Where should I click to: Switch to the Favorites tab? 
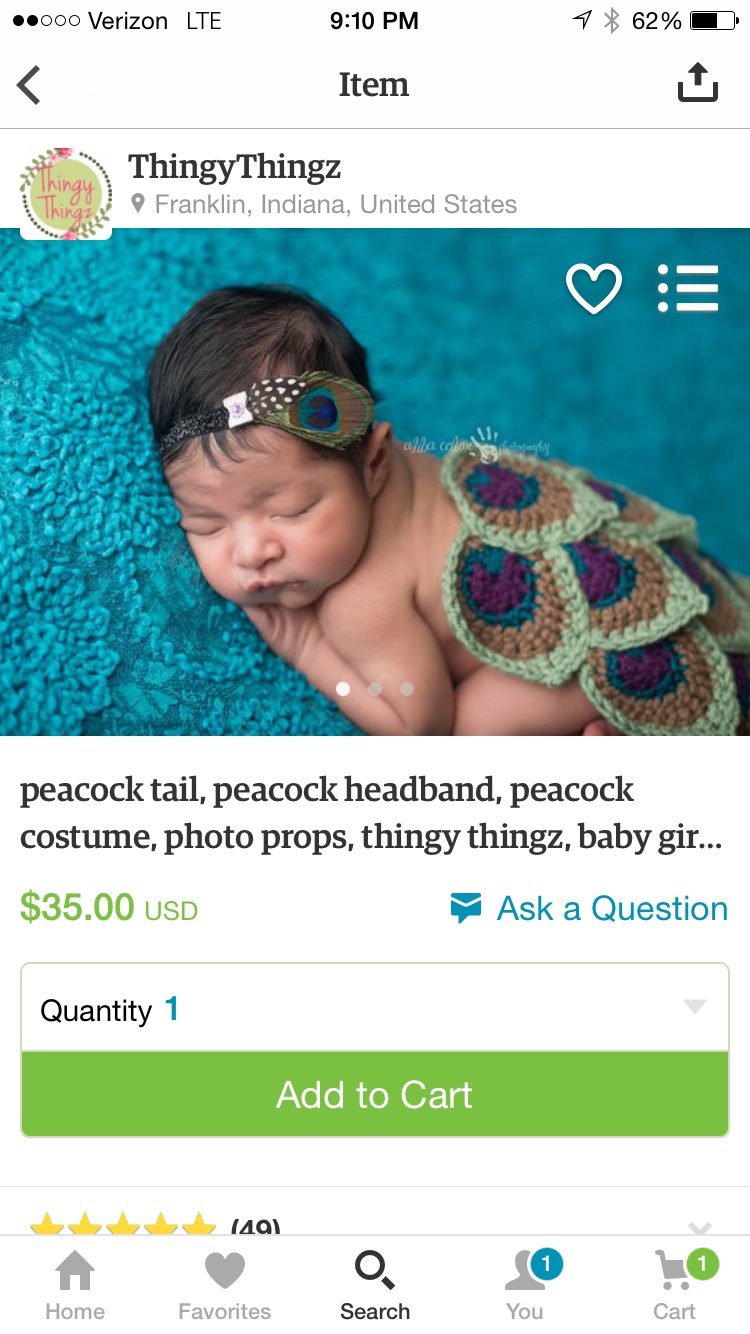pos(224,1286)
